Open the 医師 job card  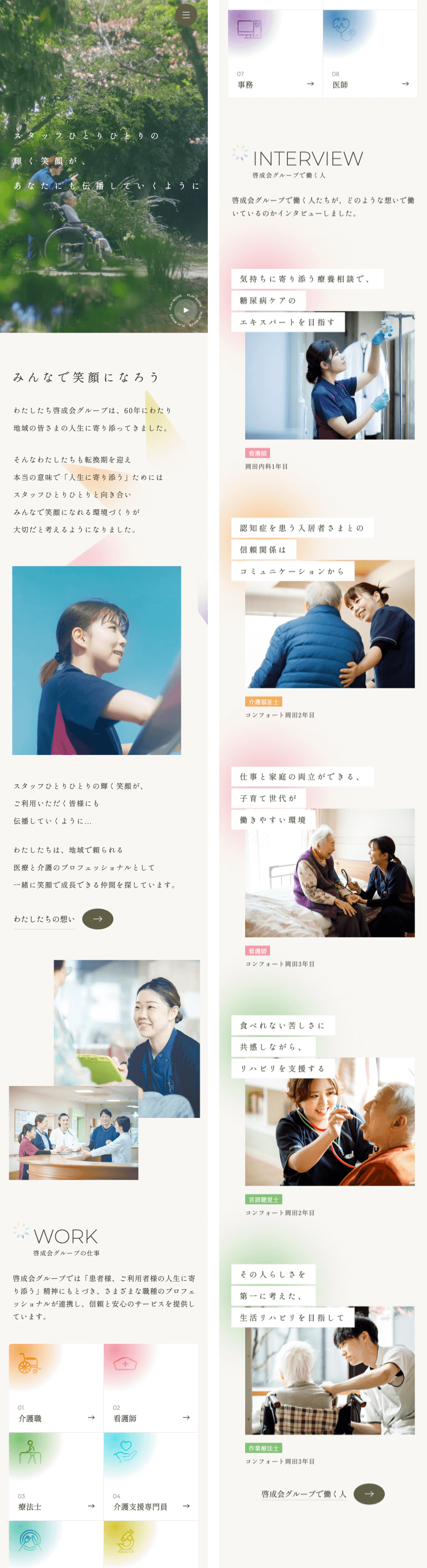coord(370,55)
